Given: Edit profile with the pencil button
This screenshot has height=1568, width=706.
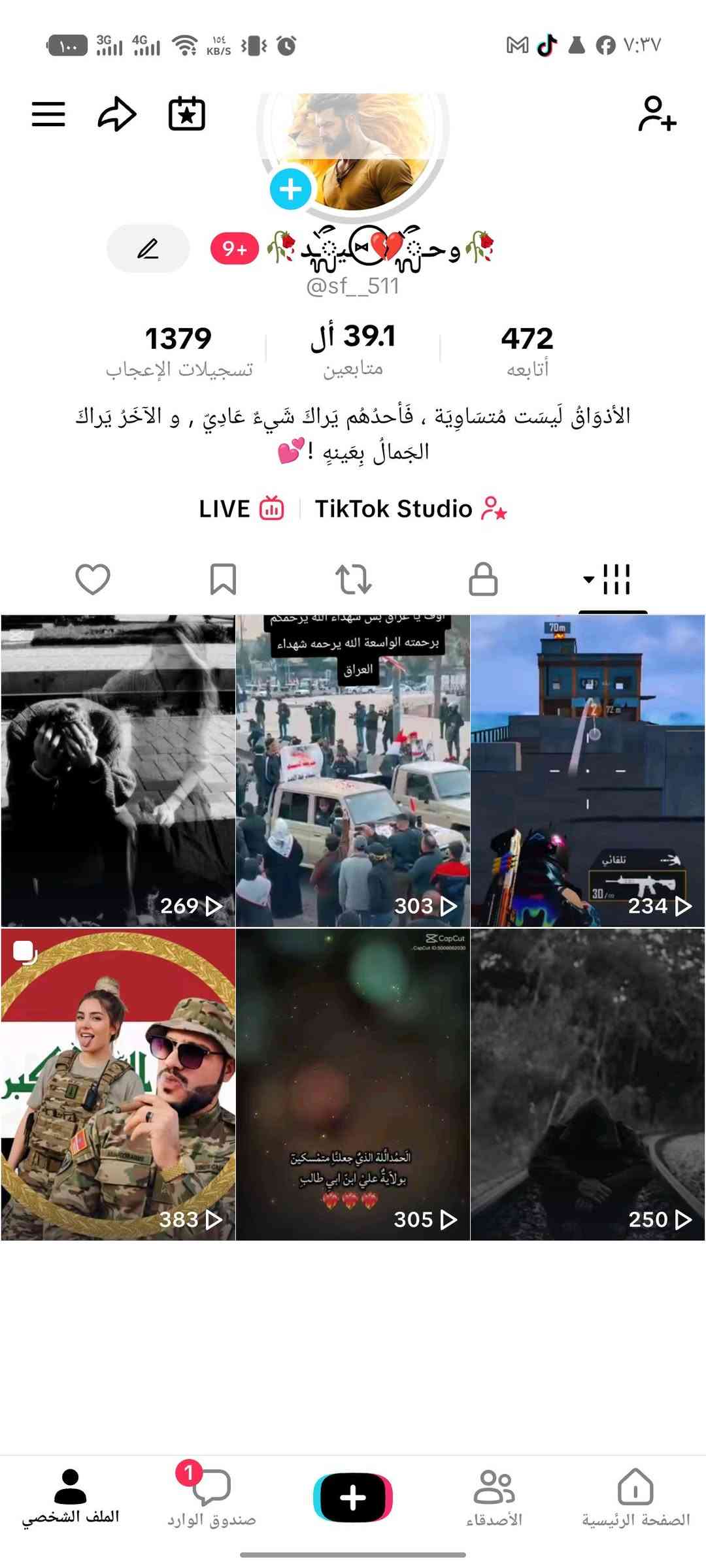Looking at the screenshot, I should point(148,249).
